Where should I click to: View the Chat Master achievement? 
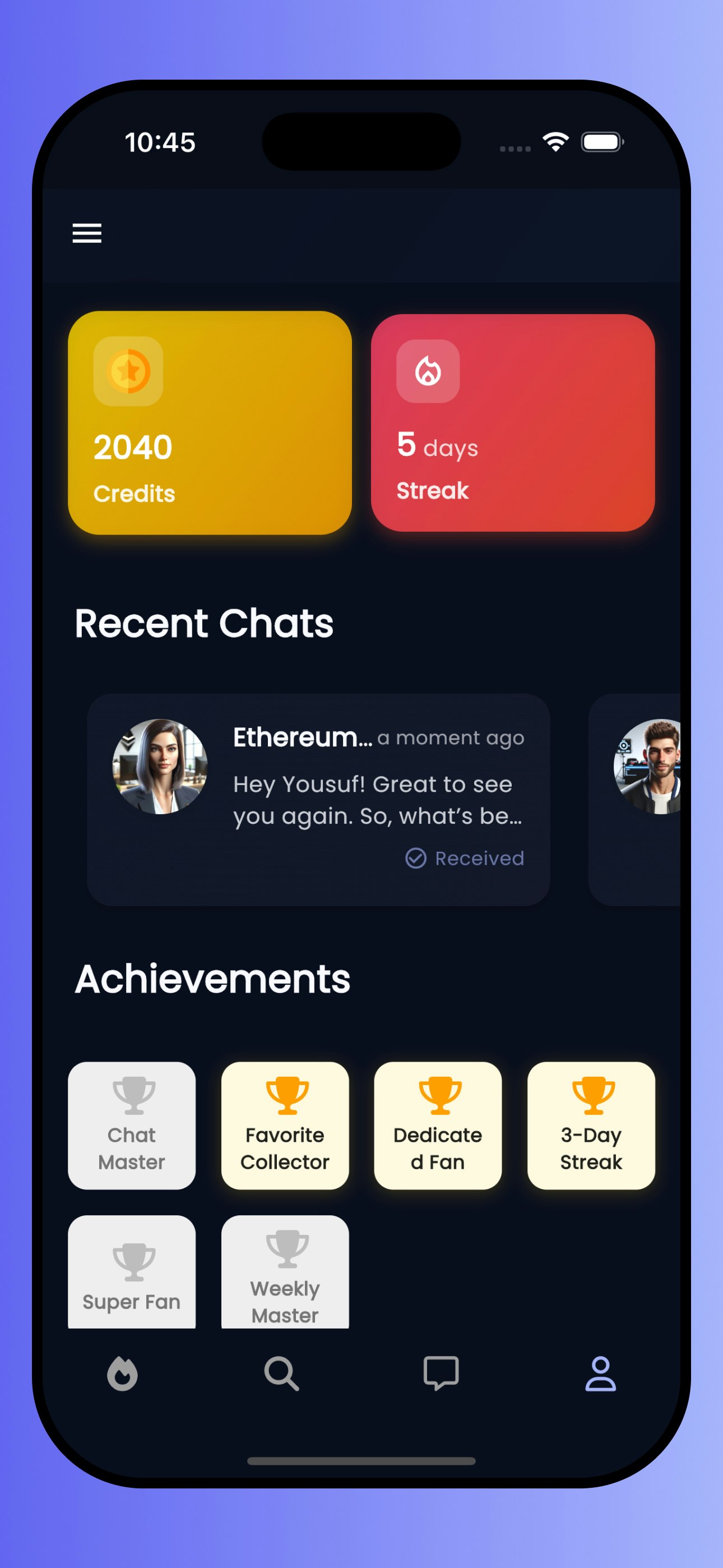132,1125
